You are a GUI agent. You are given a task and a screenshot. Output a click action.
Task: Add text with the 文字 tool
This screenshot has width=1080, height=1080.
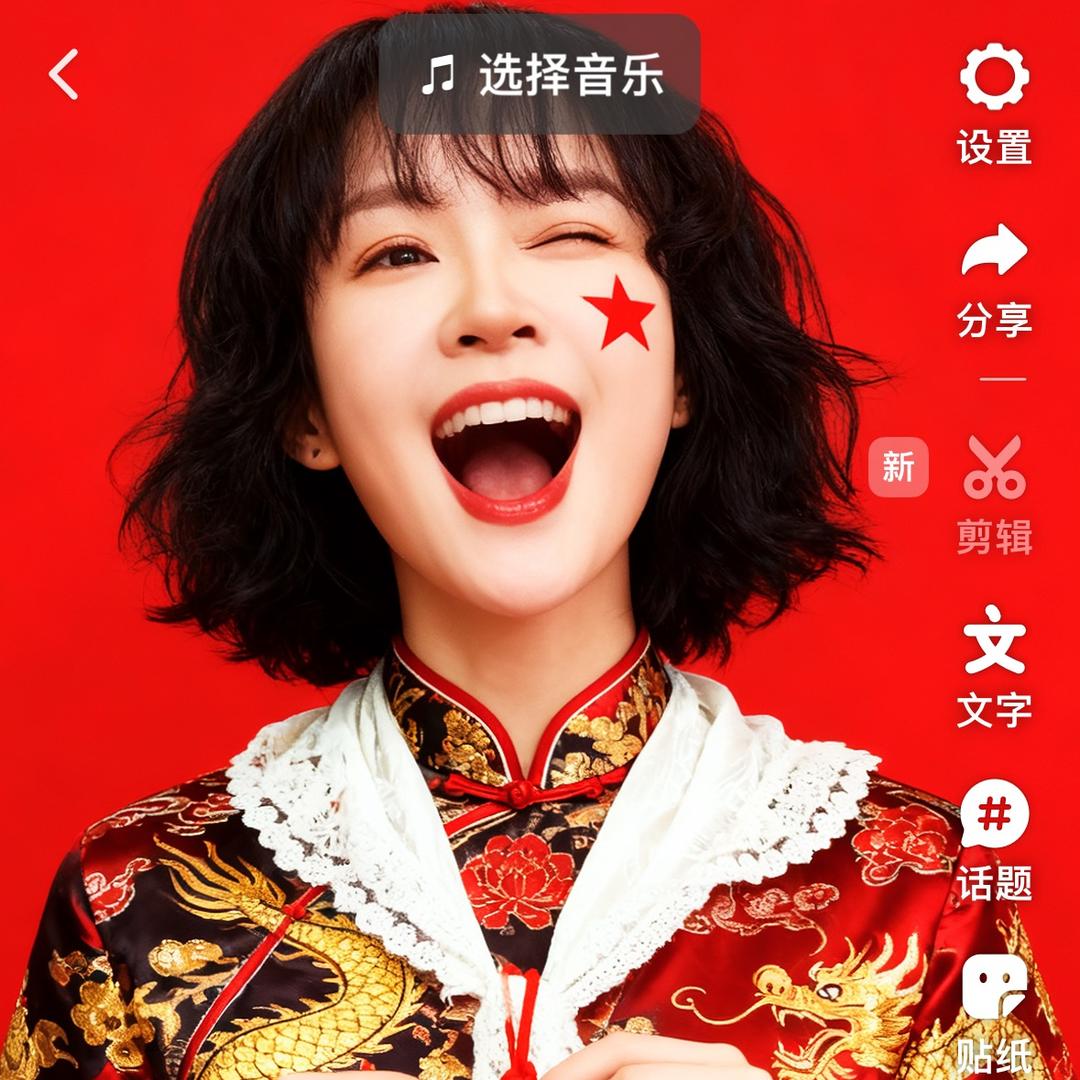(994, 643)
